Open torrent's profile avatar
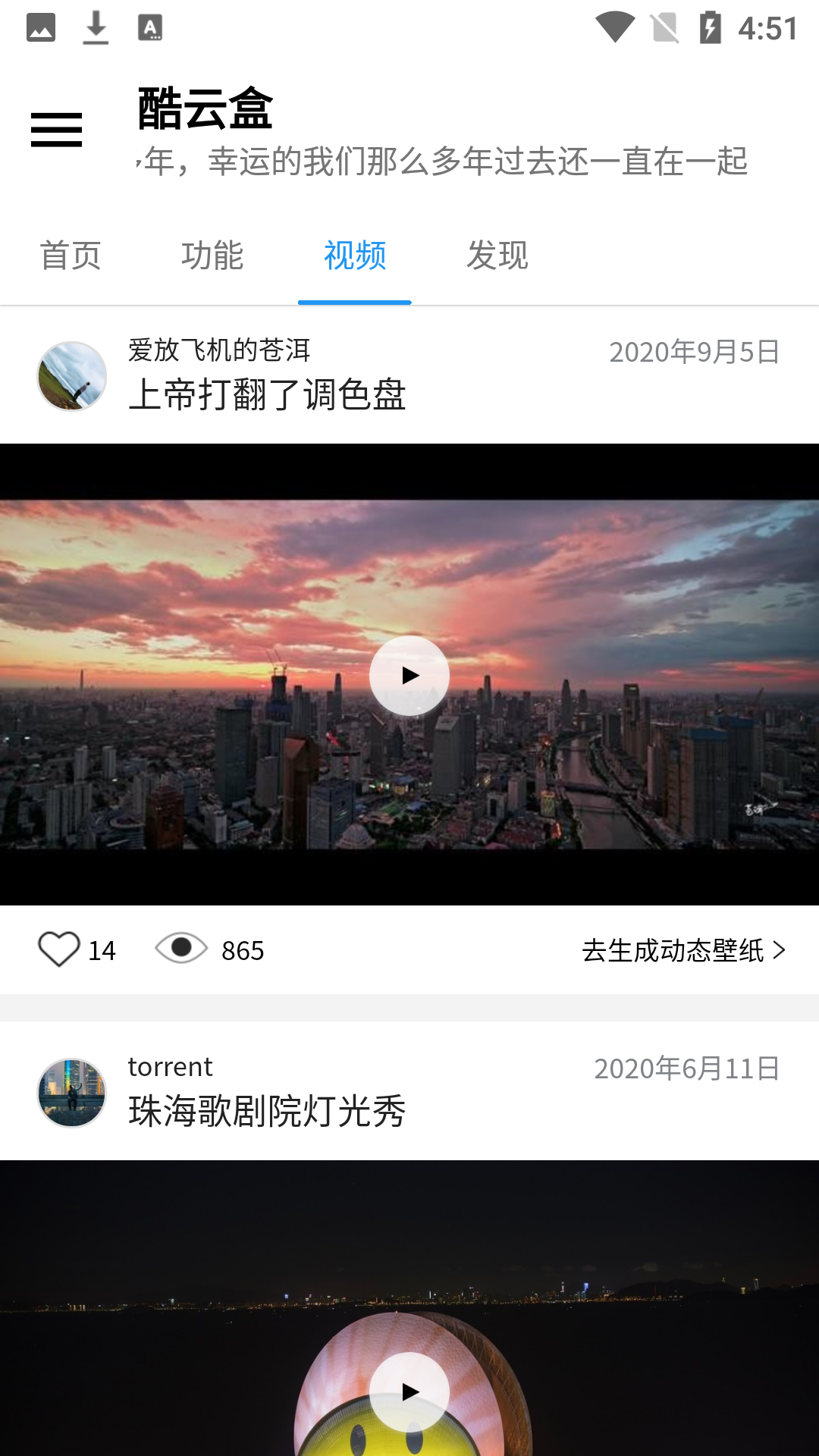819x1456 pixels. click(x=72, y=1093)
